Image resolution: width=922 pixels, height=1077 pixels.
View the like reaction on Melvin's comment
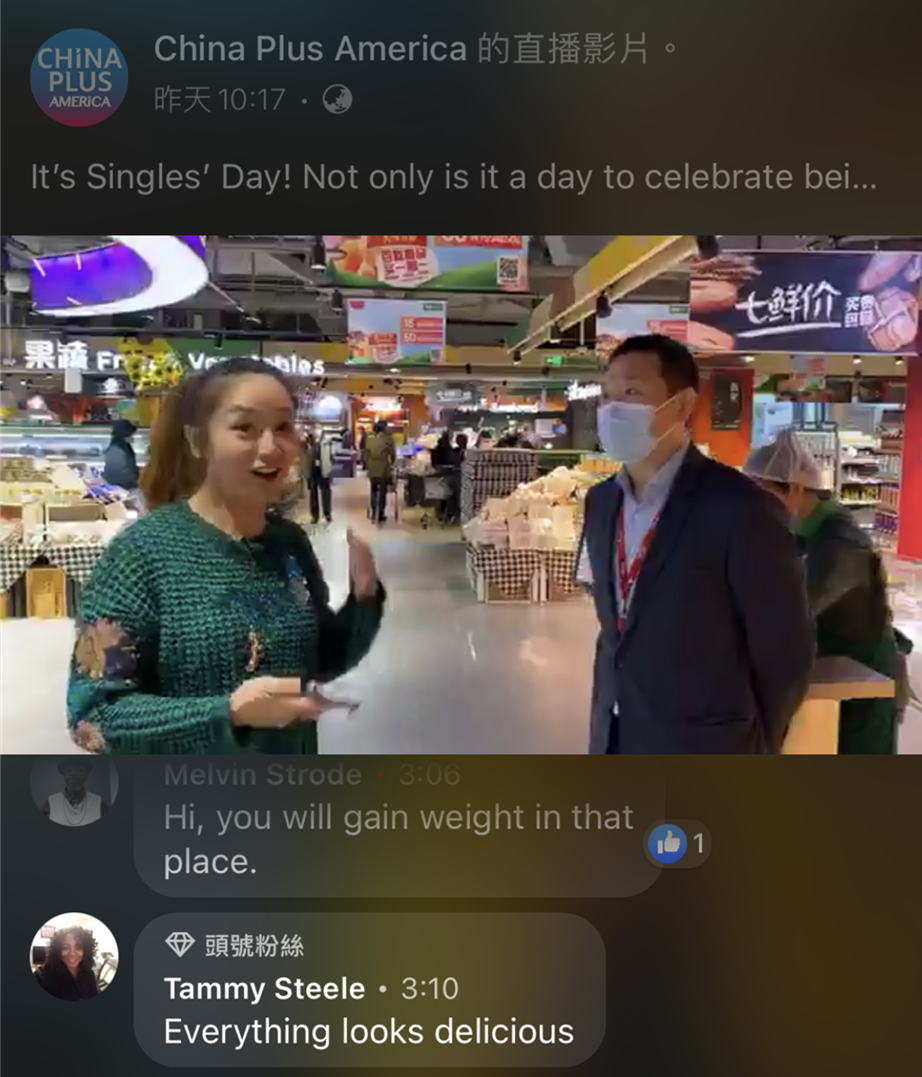[677, 844]
